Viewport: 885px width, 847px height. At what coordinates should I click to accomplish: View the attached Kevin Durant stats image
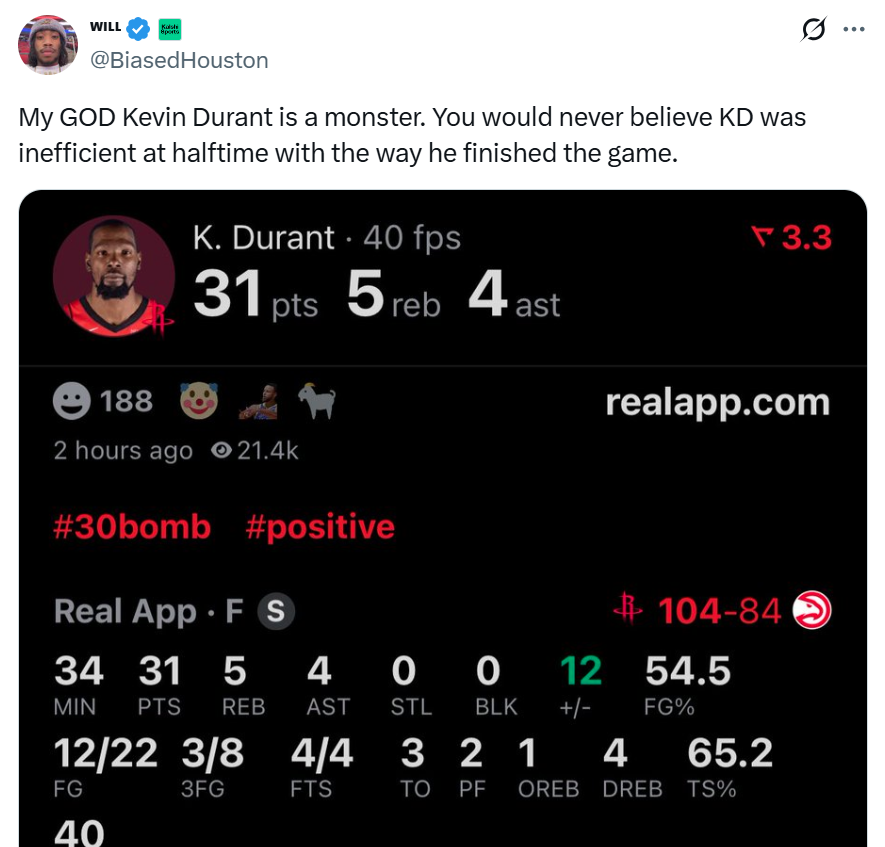click(443, 518)
